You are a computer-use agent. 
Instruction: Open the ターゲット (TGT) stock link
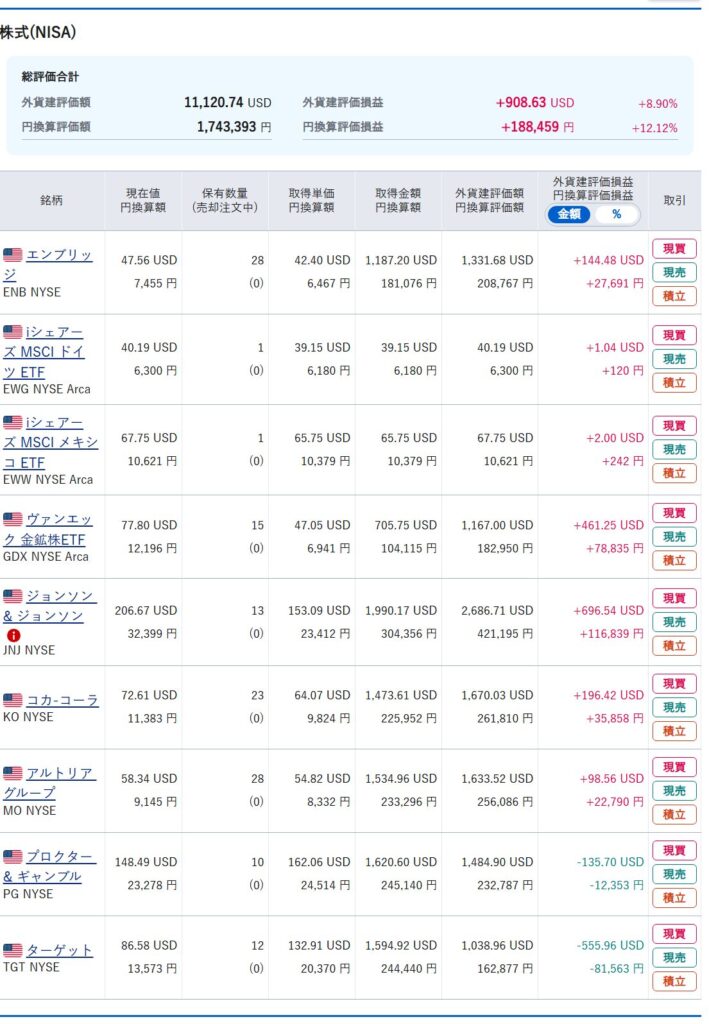coord(58,950)
